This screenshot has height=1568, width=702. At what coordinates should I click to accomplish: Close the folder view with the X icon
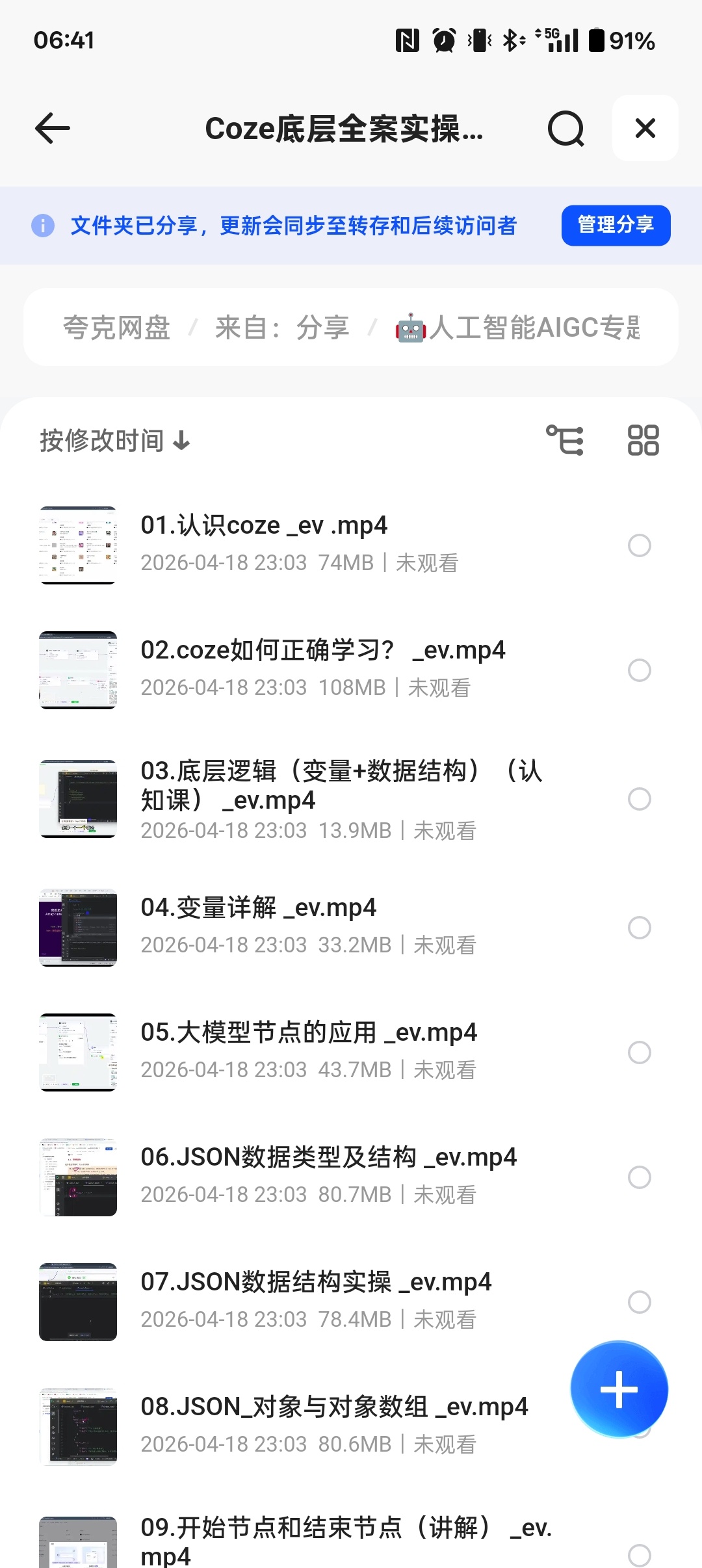coord(644,128)
